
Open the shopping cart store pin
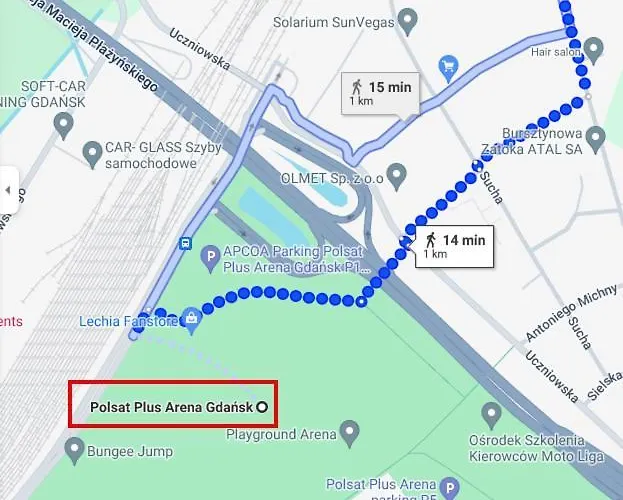[x=449, y=68]
